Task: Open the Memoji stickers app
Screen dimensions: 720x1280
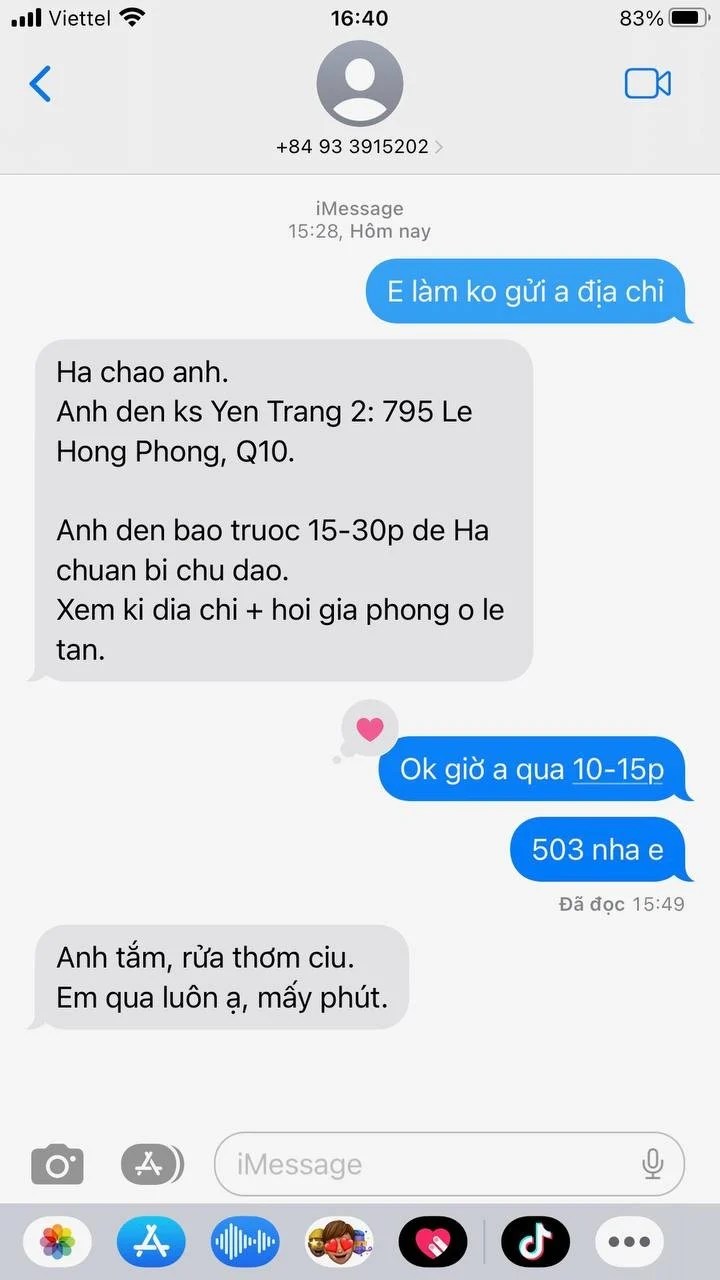Action: coord(339,1243)
